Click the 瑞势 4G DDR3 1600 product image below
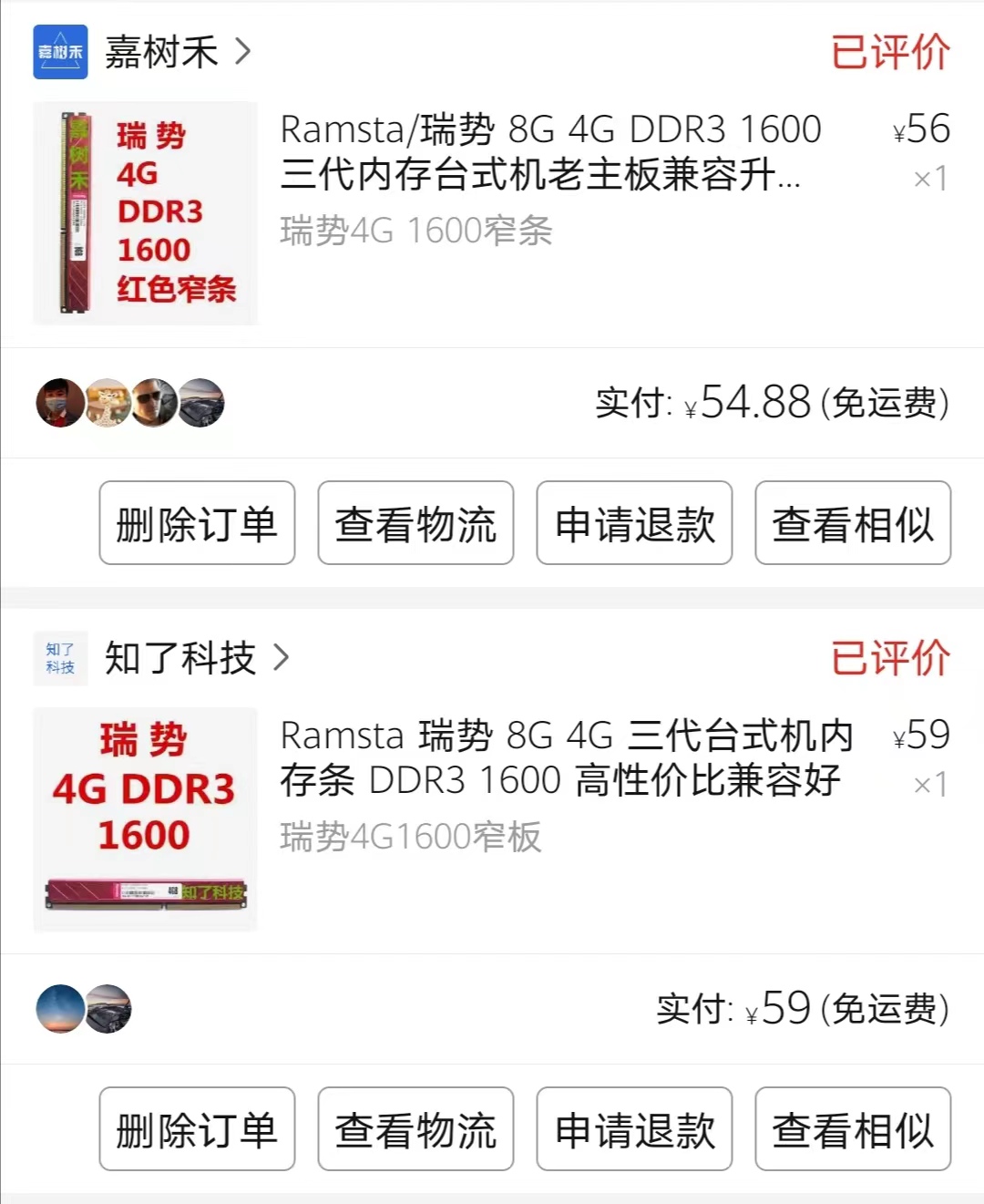984x1204 pixels. coord(145,818)
